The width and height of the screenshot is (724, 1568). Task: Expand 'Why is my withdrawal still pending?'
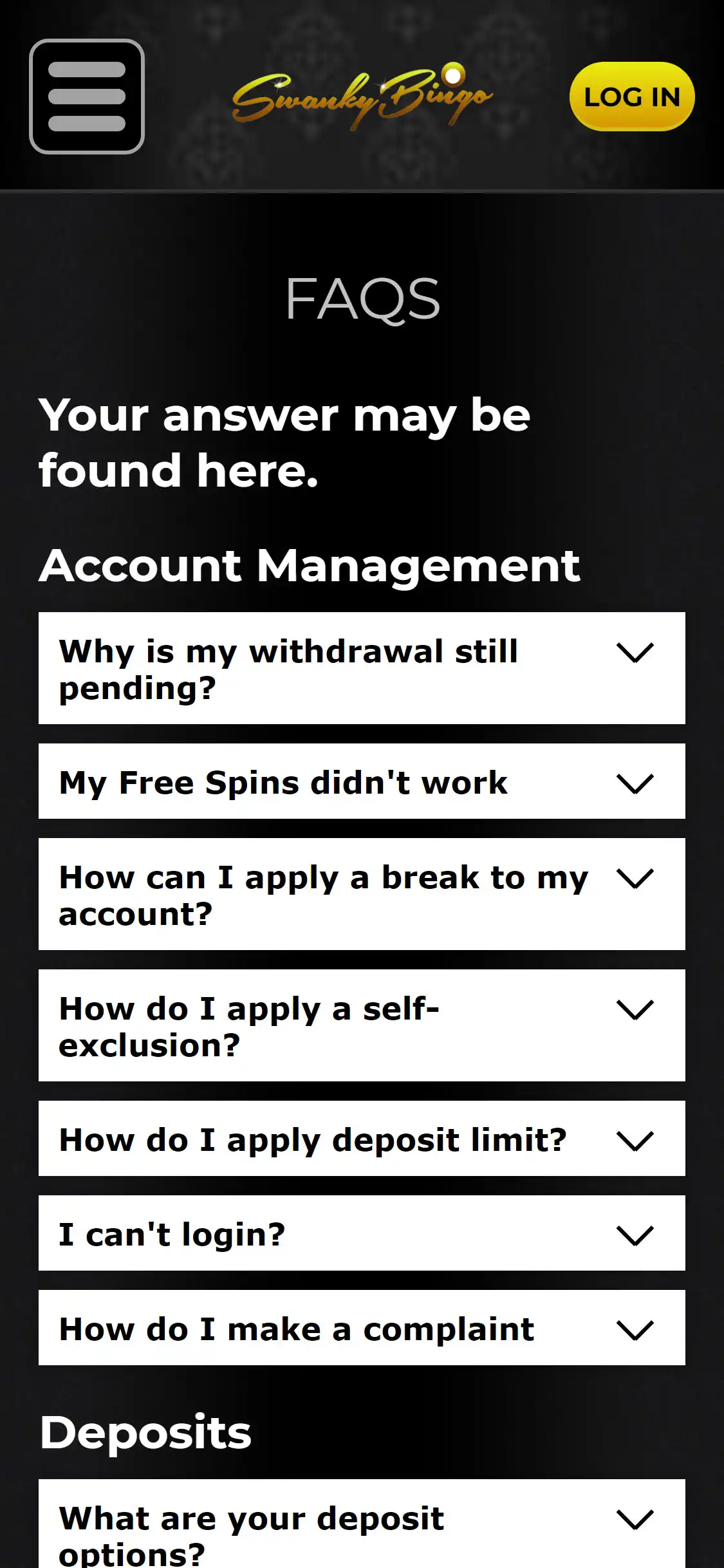362,668
